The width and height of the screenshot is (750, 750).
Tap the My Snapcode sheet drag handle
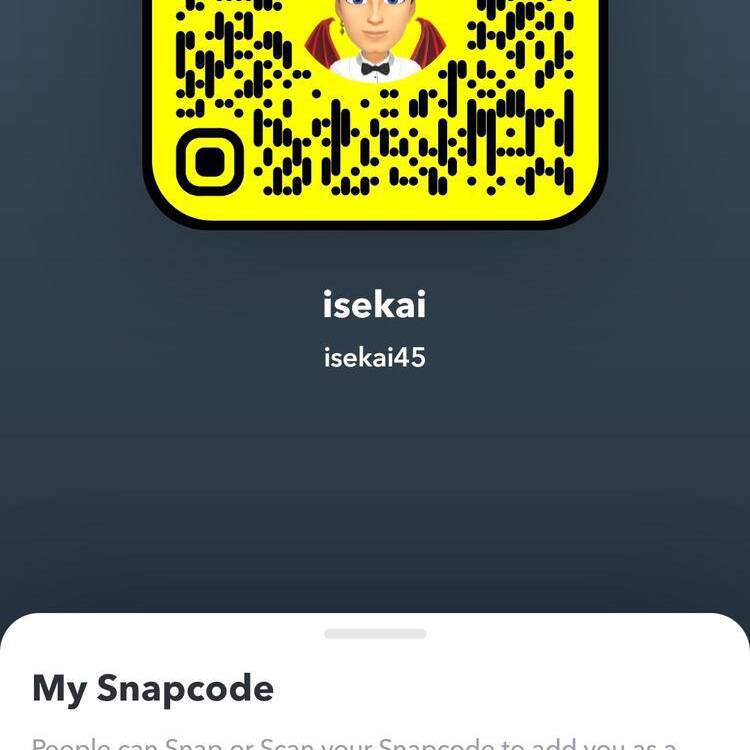point(375,634)
